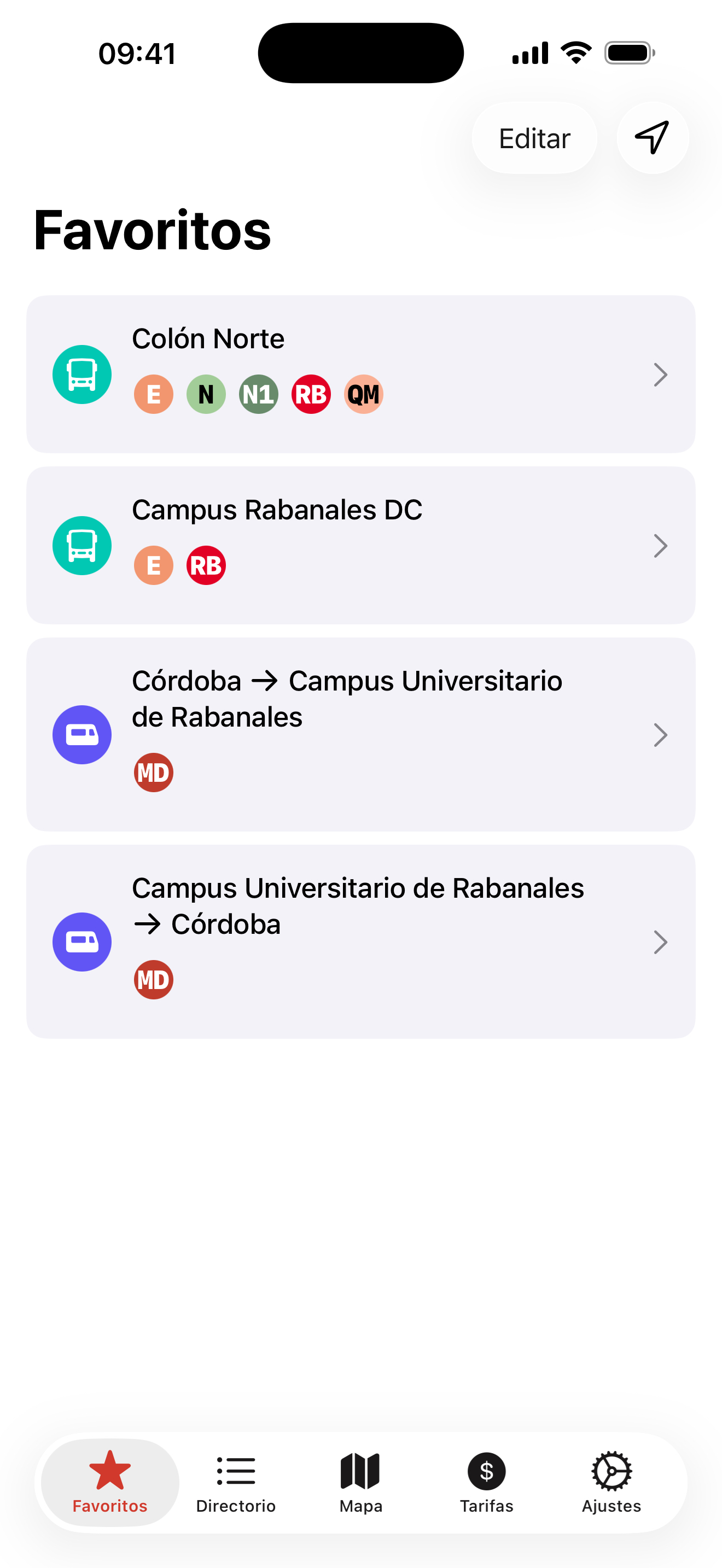Tap the location arrow button

click(x=652, y=138)
